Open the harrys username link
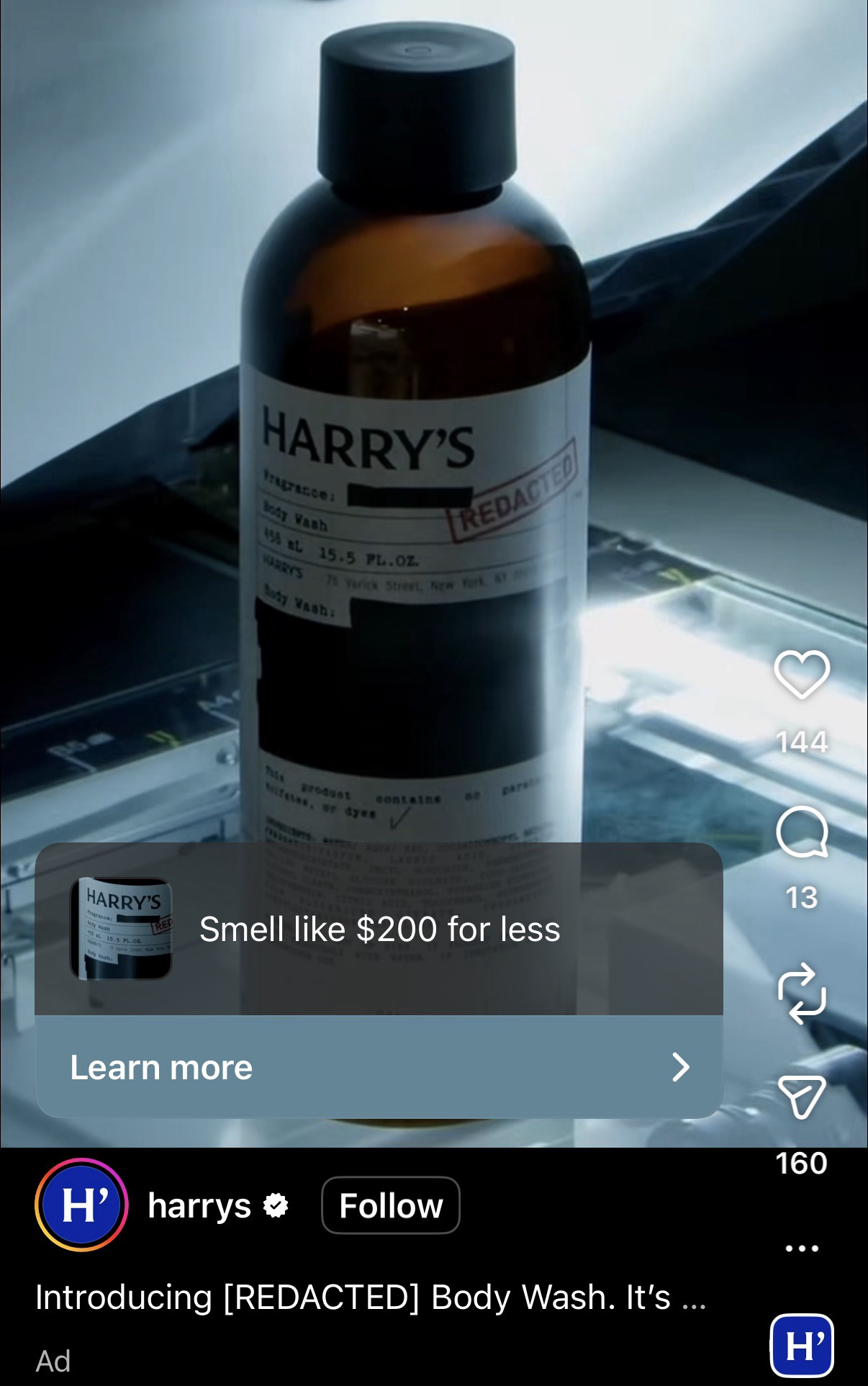Image resolution: width=868 pixels, height=1386 pixels. click(x=199, y=1205)
